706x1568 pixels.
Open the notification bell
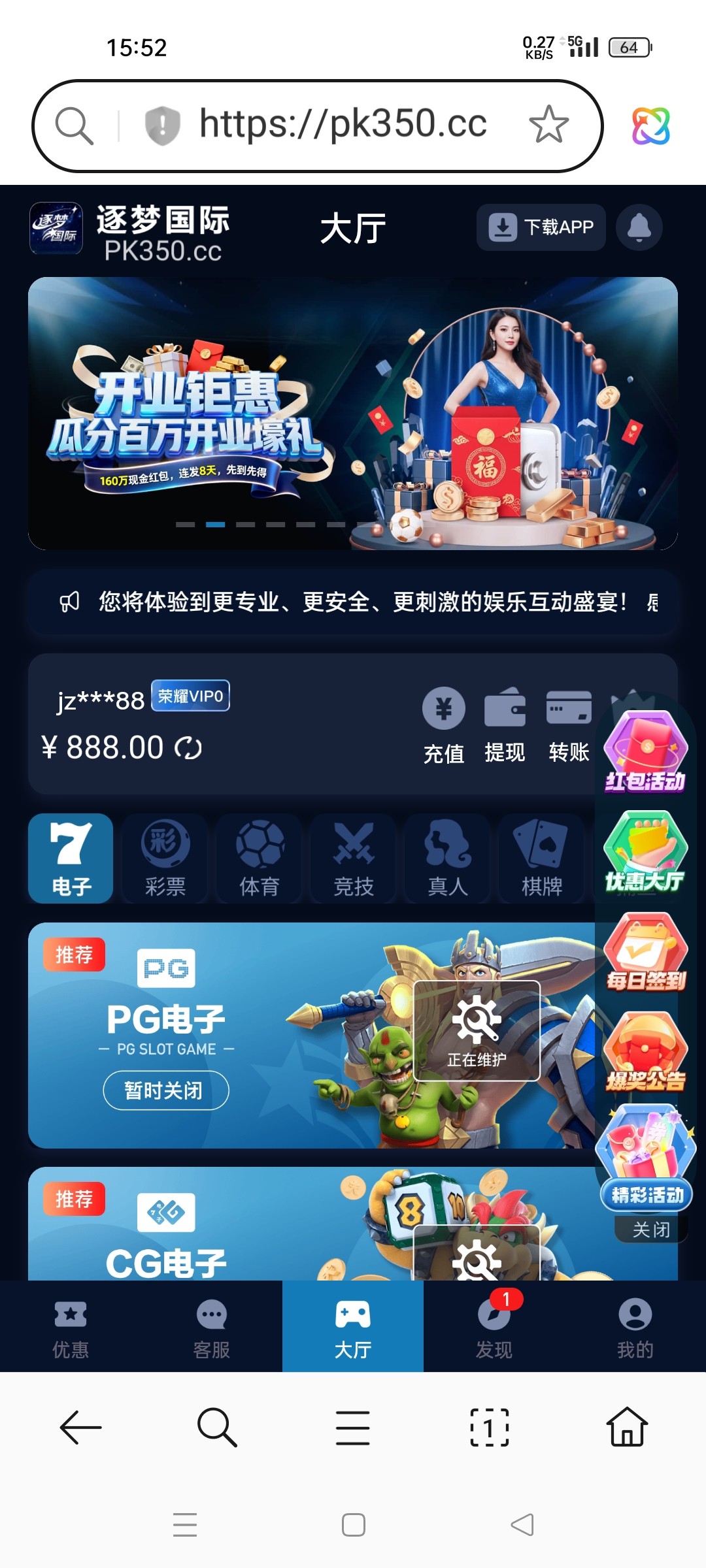(x=639, y=227)
